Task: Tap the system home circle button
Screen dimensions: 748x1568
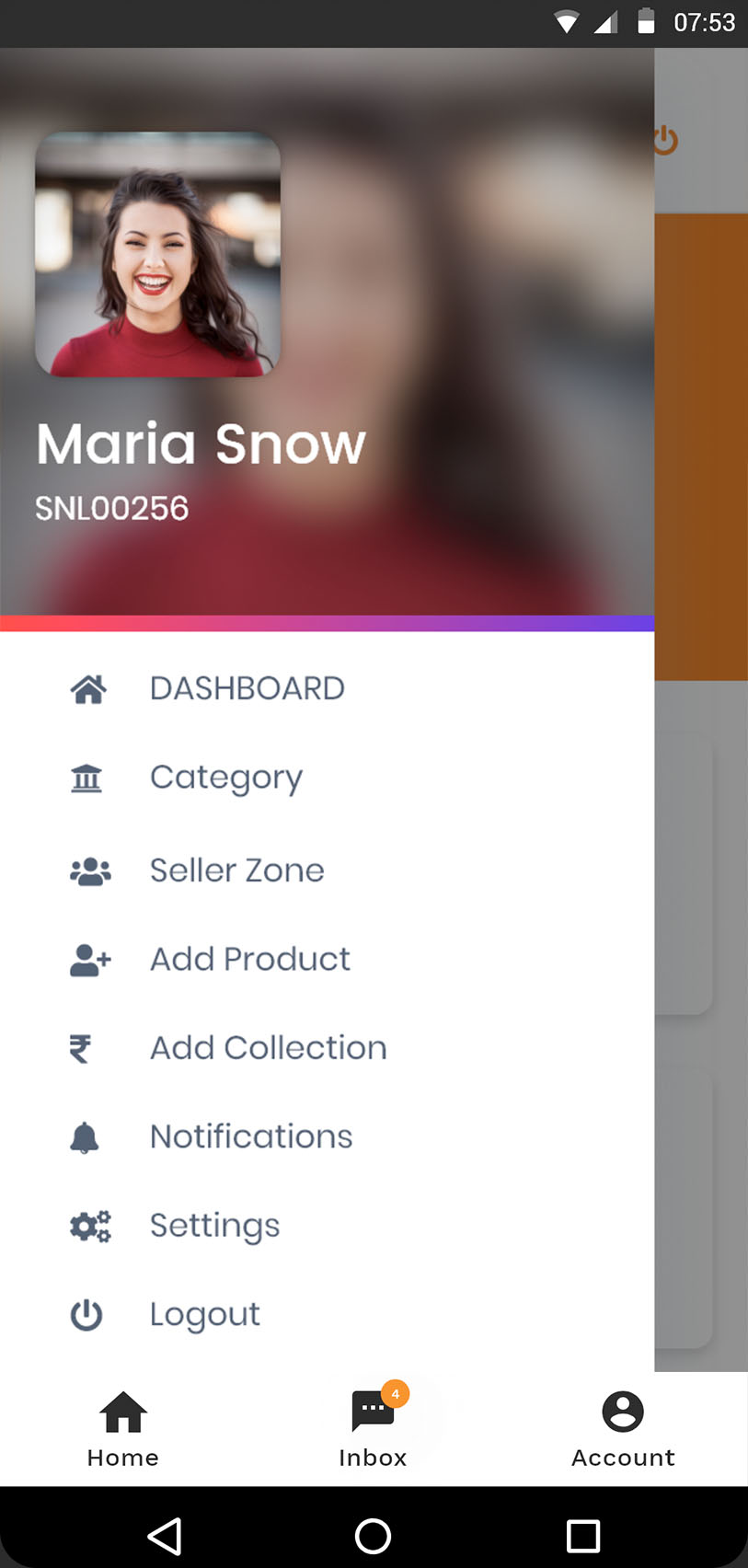Action: [373, 1535]
